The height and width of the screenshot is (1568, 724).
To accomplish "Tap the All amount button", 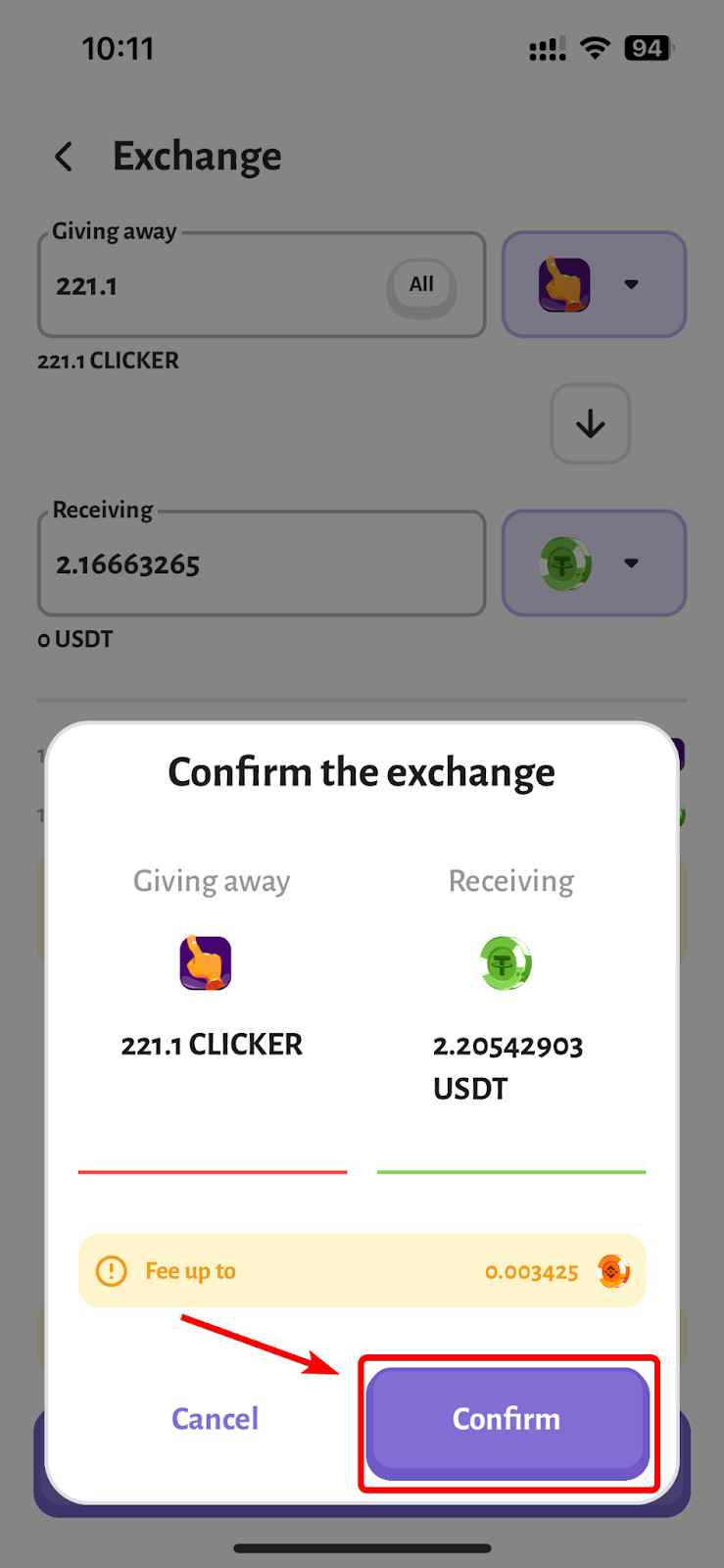I will coord(421,286).
